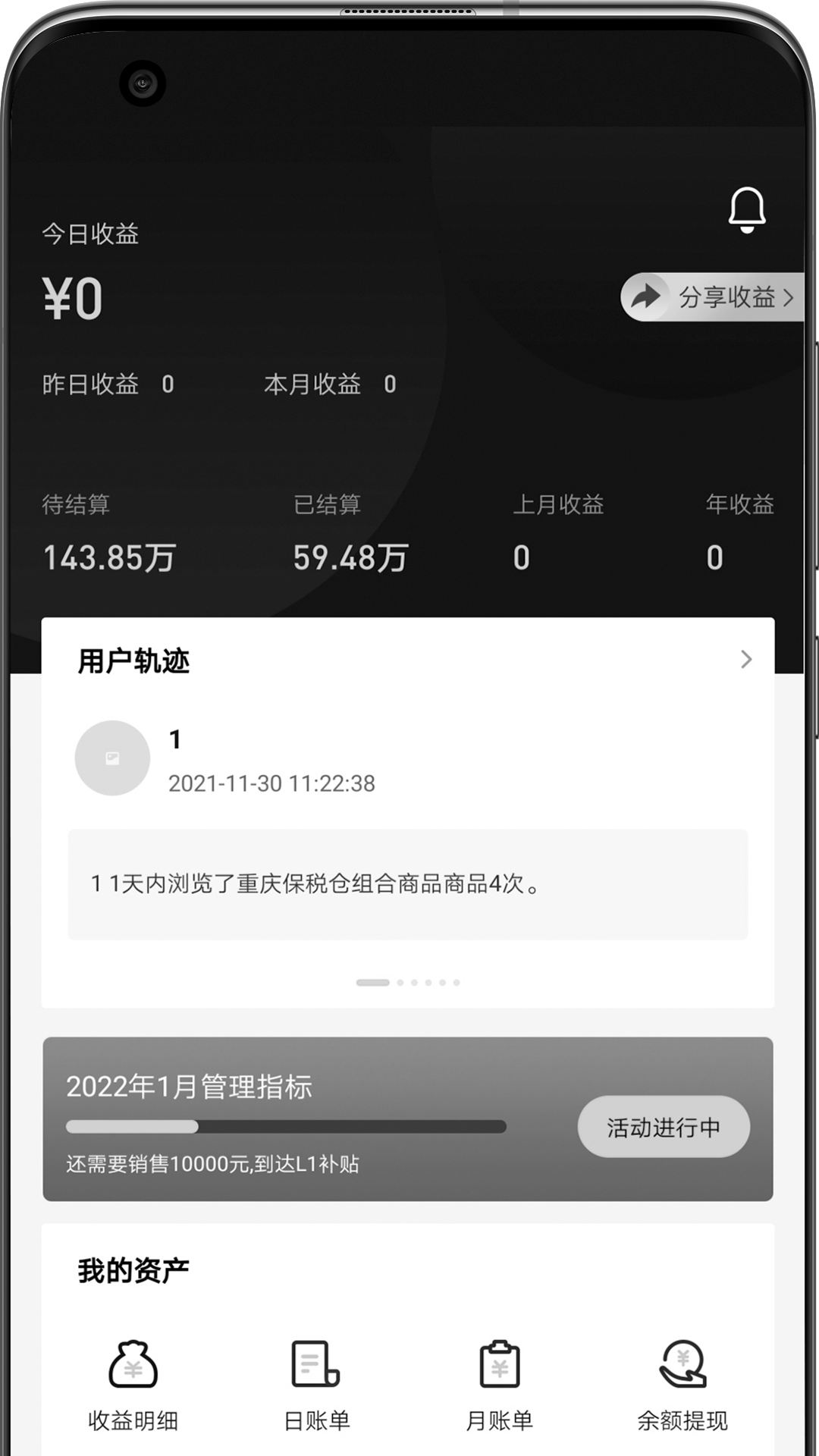Screen dimensions: 819x1456
Task: Open notifications via the bell icon
Action: pos(747,210)
